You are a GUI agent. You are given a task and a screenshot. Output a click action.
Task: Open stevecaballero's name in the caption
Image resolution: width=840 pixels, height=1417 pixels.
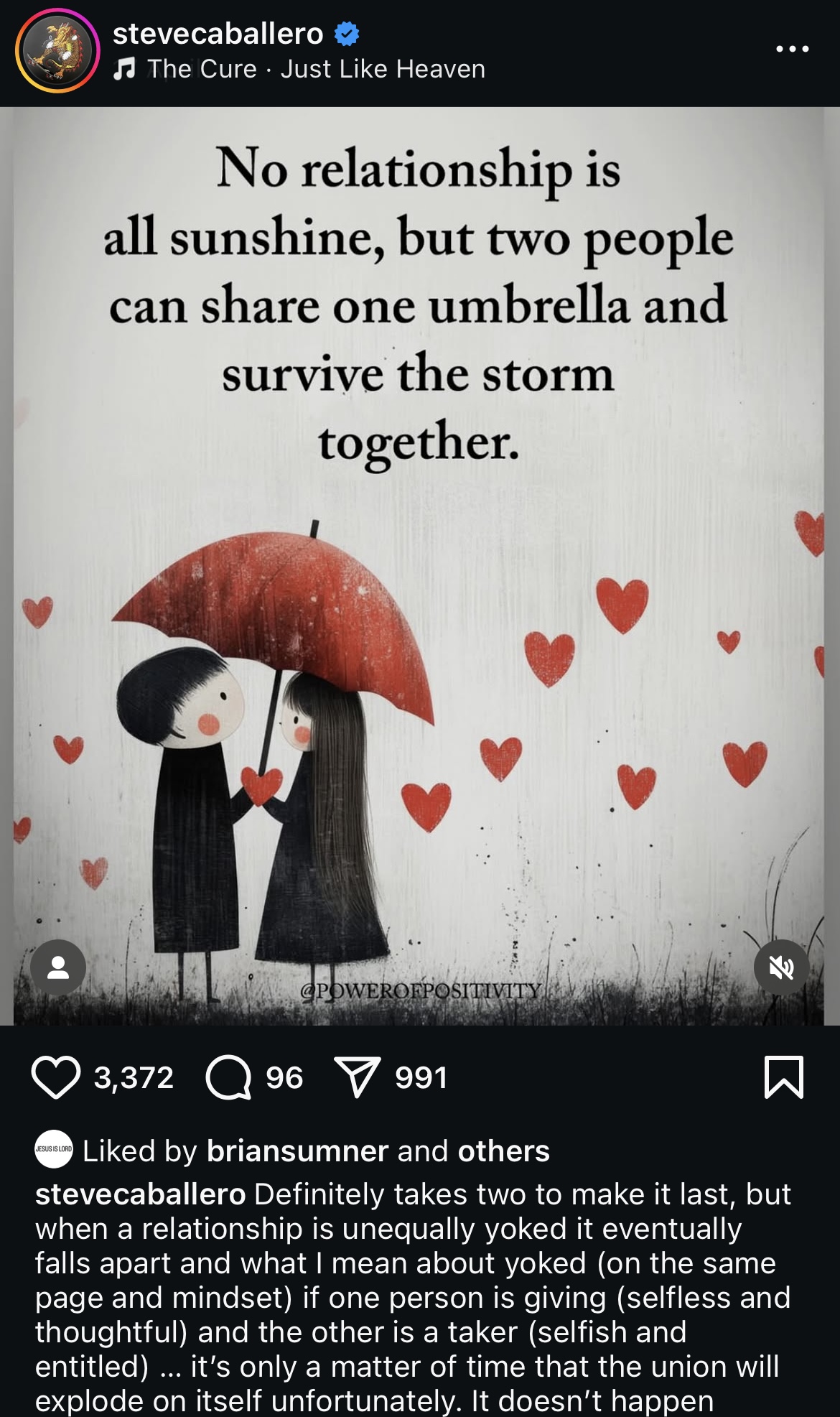(141, 1194)
